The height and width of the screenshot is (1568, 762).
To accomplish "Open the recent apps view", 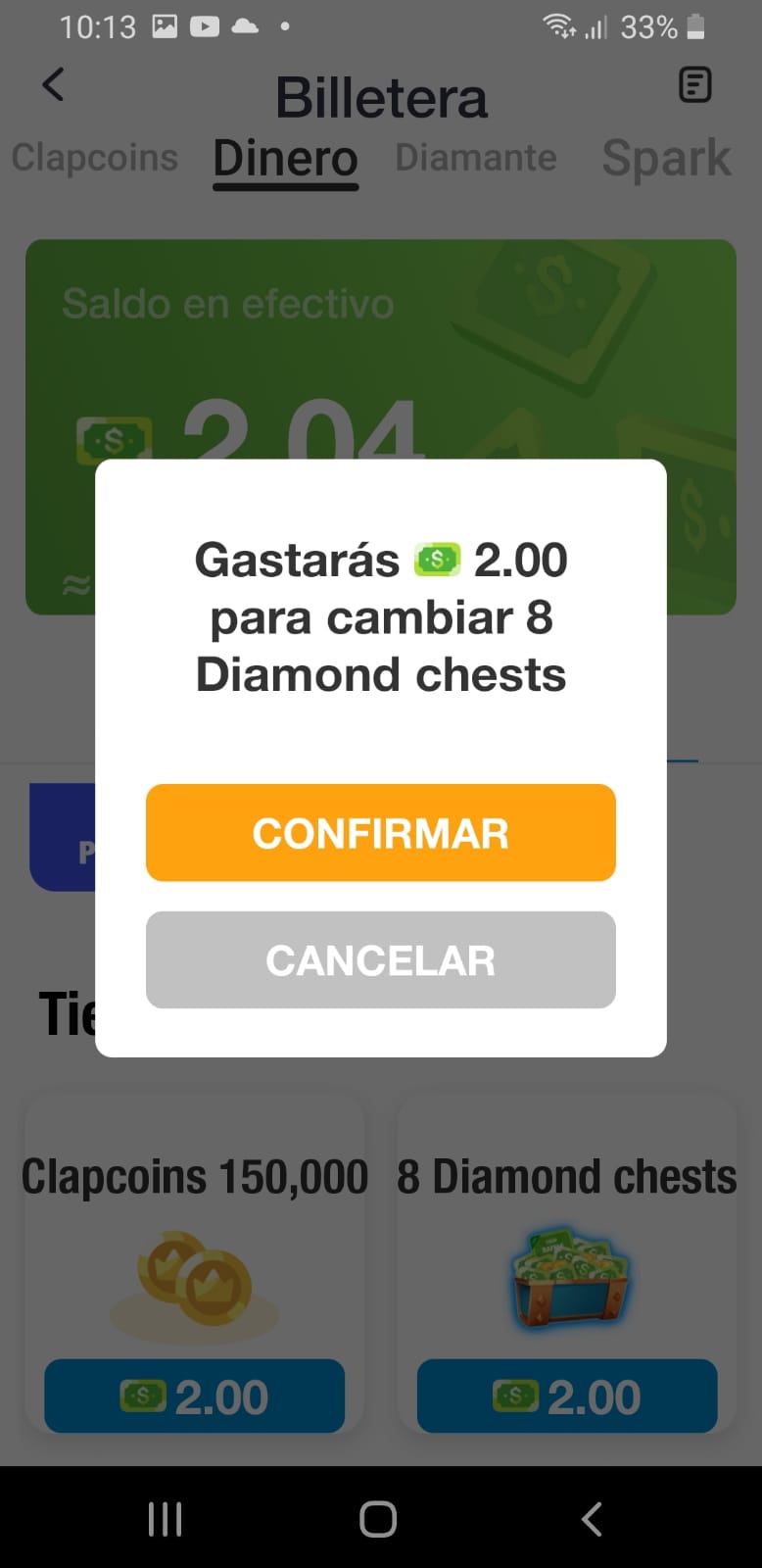I will click(x=165, y=1519).
